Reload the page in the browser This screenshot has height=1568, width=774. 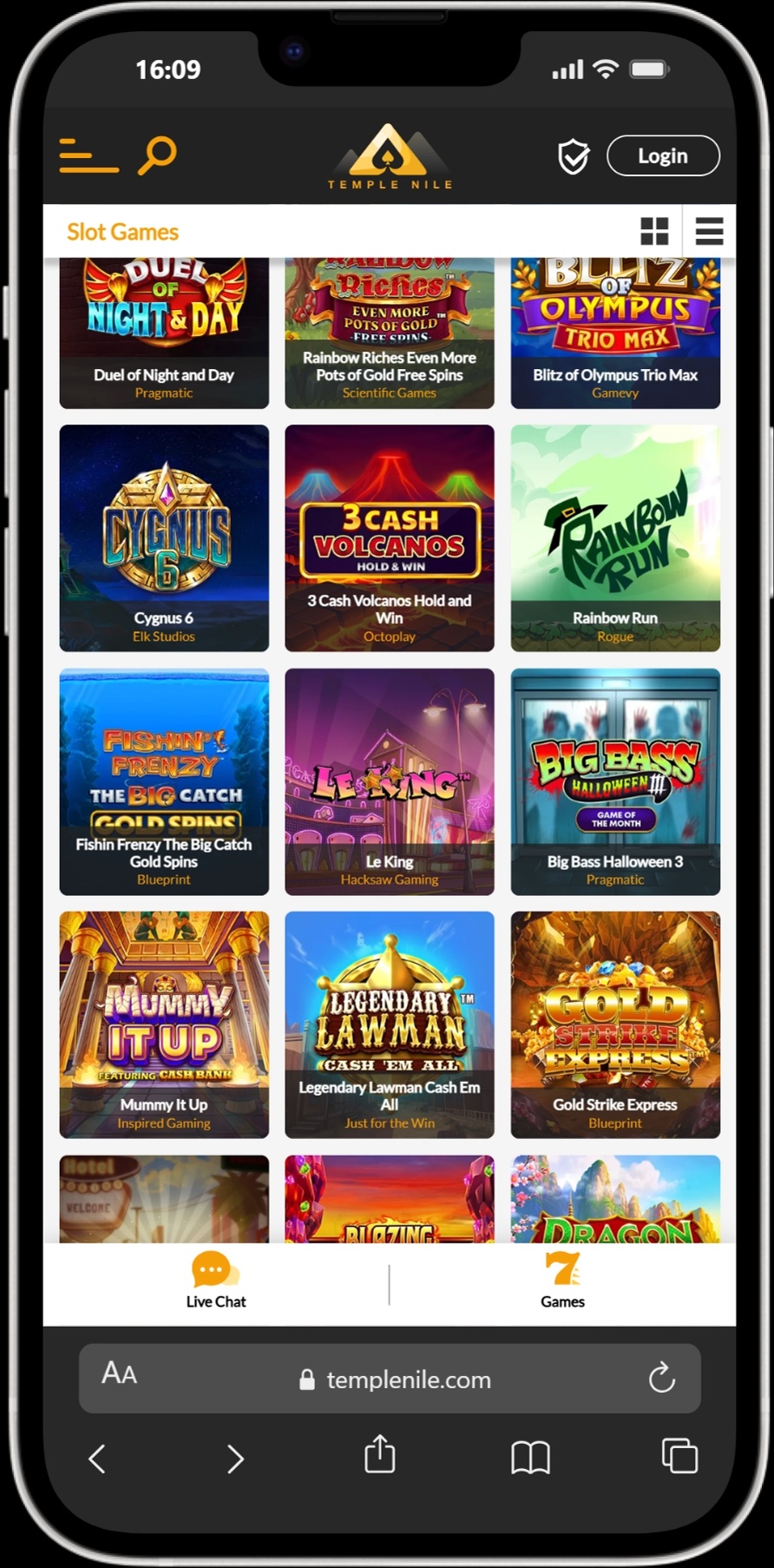(x=661, y=1378)
